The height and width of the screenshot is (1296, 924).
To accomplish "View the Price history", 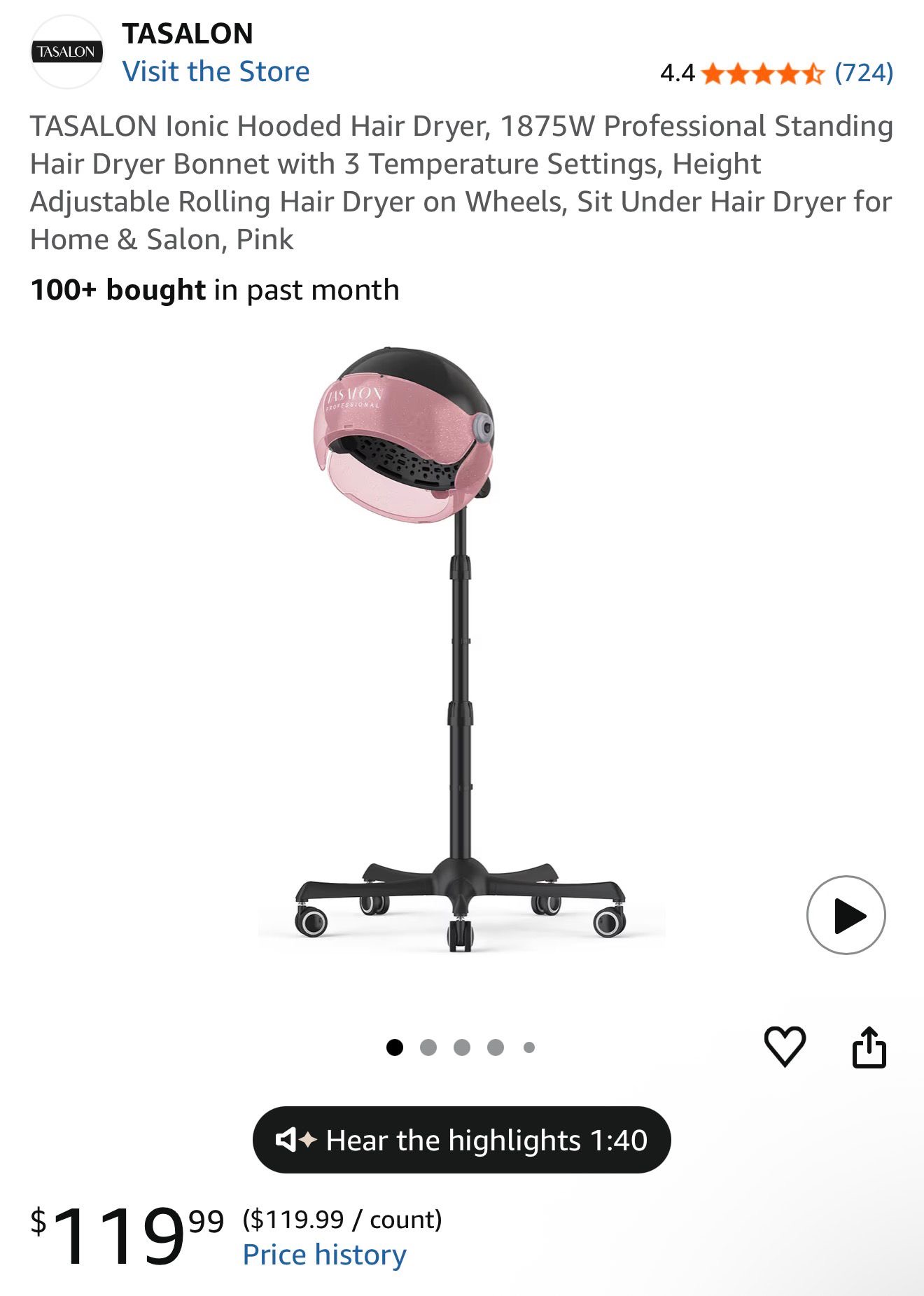I will coord(324,1255).
